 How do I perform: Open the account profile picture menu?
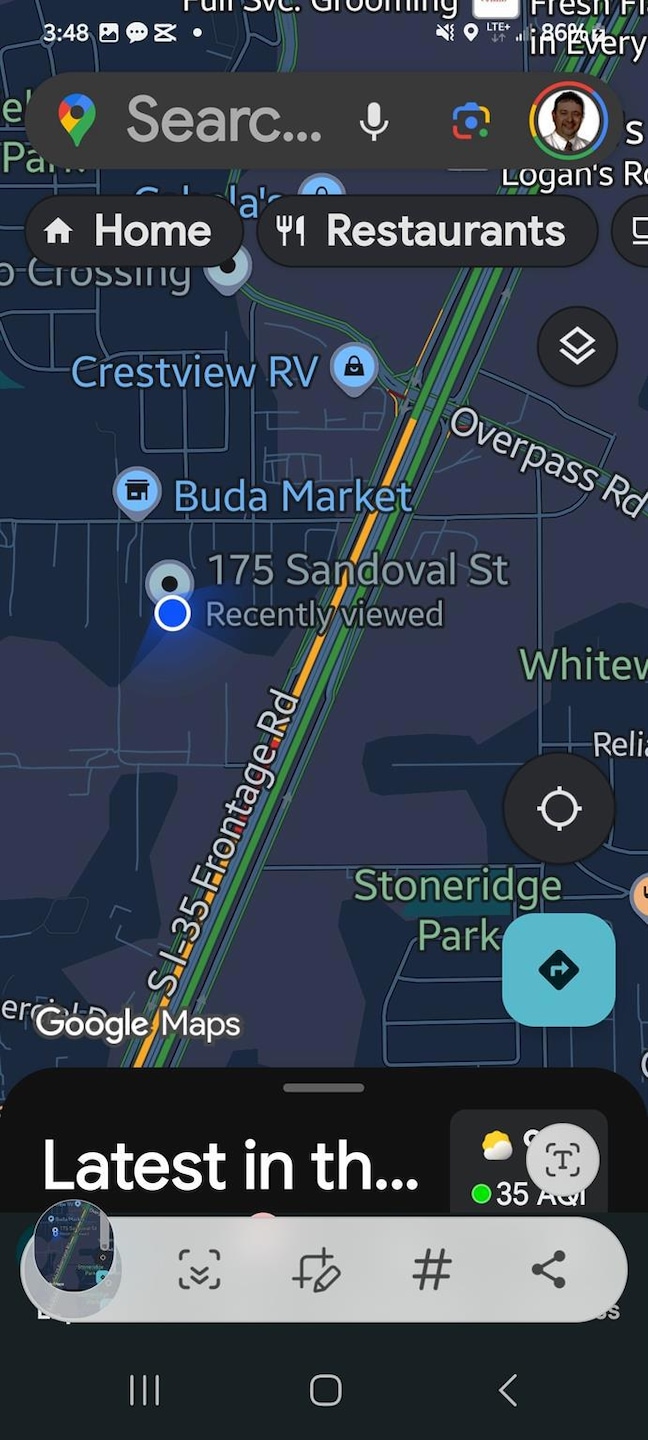click(x=568, y=121)
